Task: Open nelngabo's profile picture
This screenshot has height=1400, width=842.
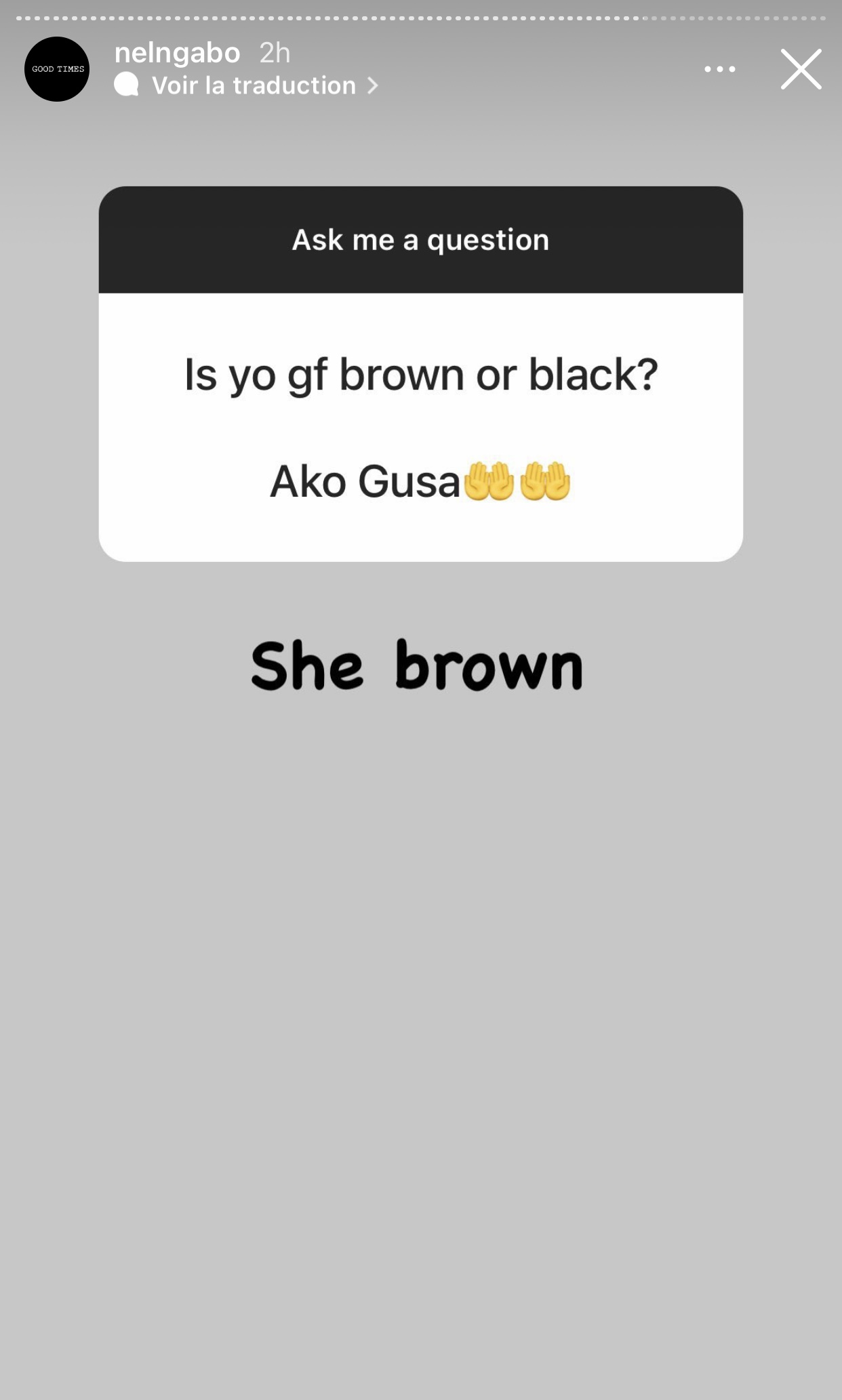Action: pyautogui.click(x=57, y=69)
